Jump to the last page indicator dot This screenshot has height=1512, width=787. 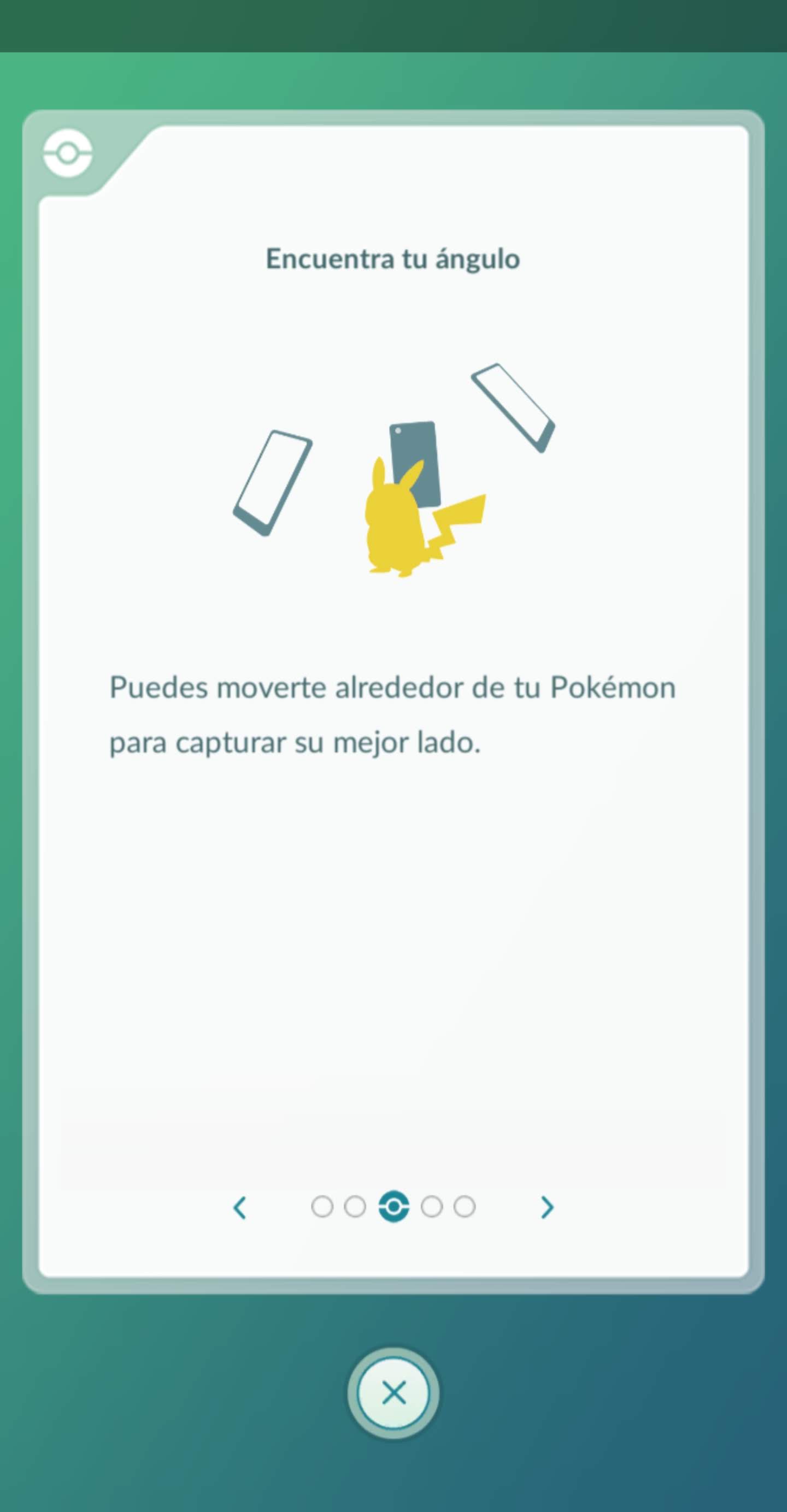[465, 1207]
